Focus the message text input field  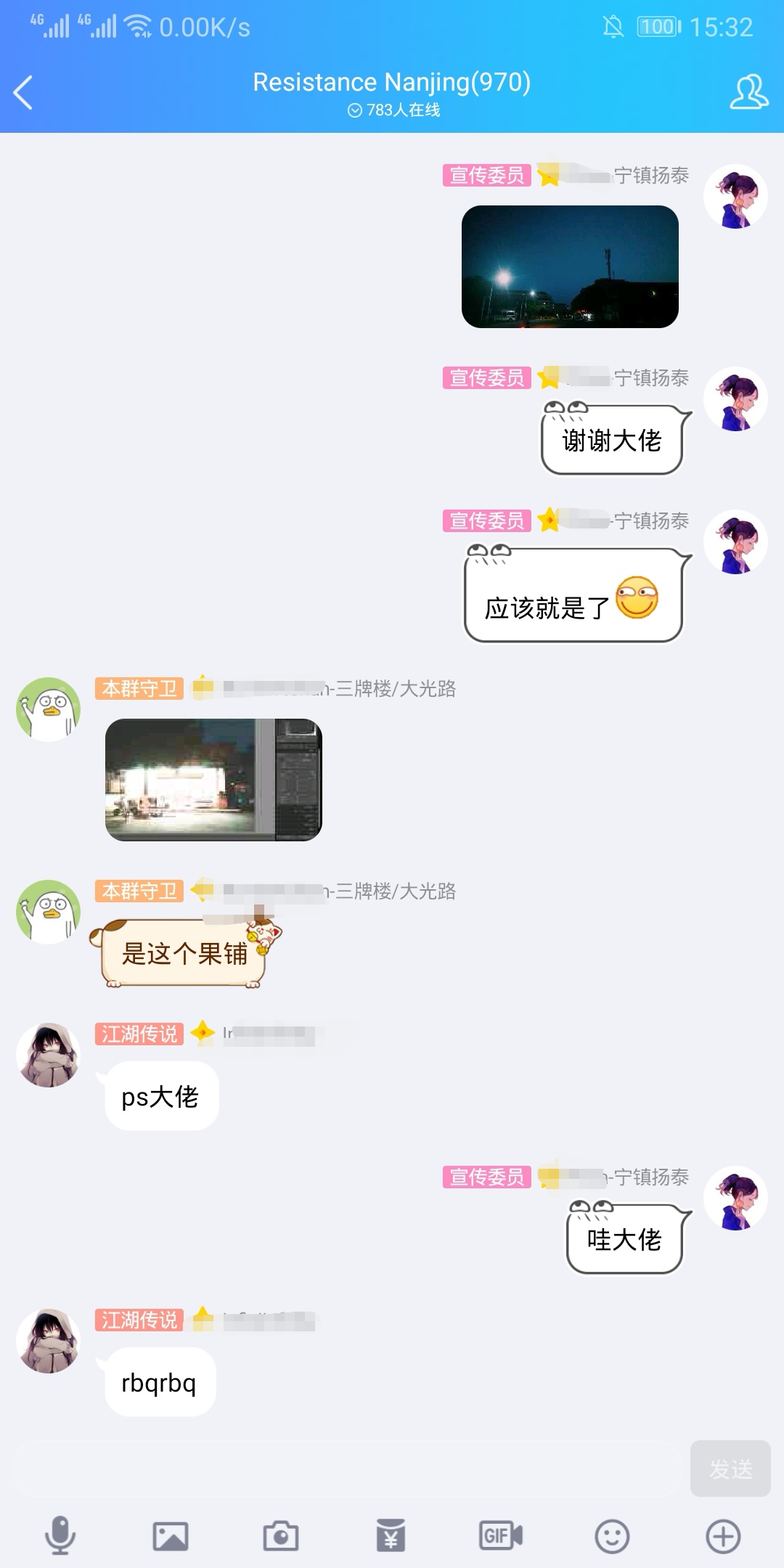[x=348, y=1469]
